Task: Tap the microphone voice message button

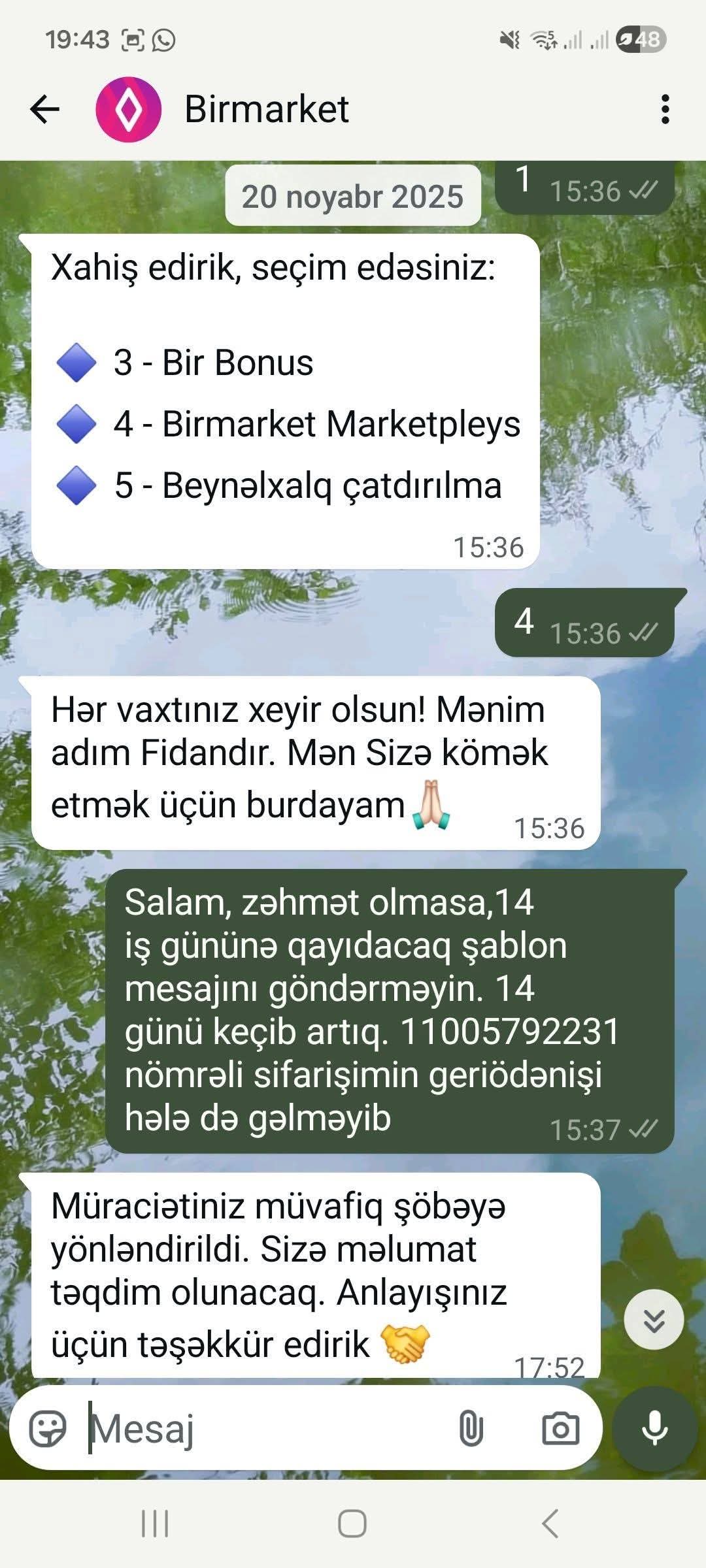Action: 654,1429
